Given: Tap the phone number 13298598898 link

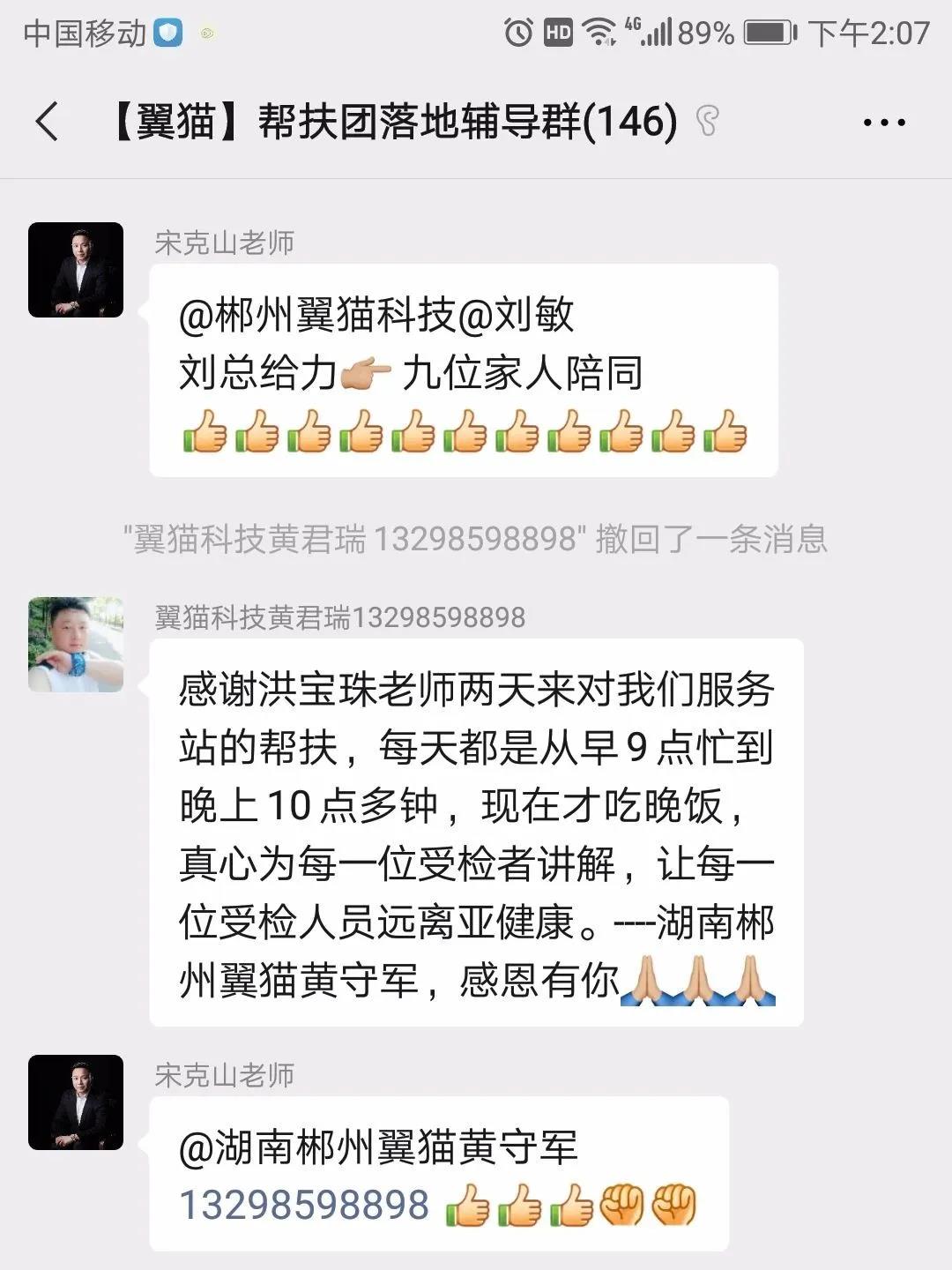Looking at the screenshot, I should (304, 1206).
